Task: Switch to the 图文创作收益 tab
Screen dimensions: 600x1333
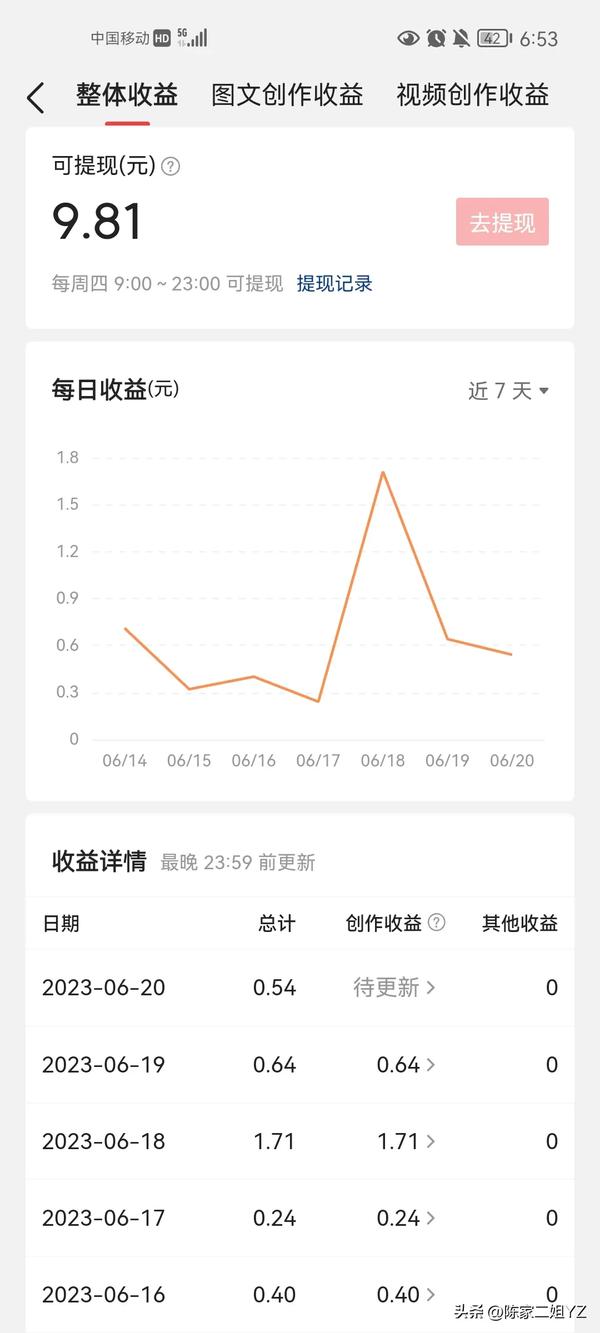Action: 287,95
